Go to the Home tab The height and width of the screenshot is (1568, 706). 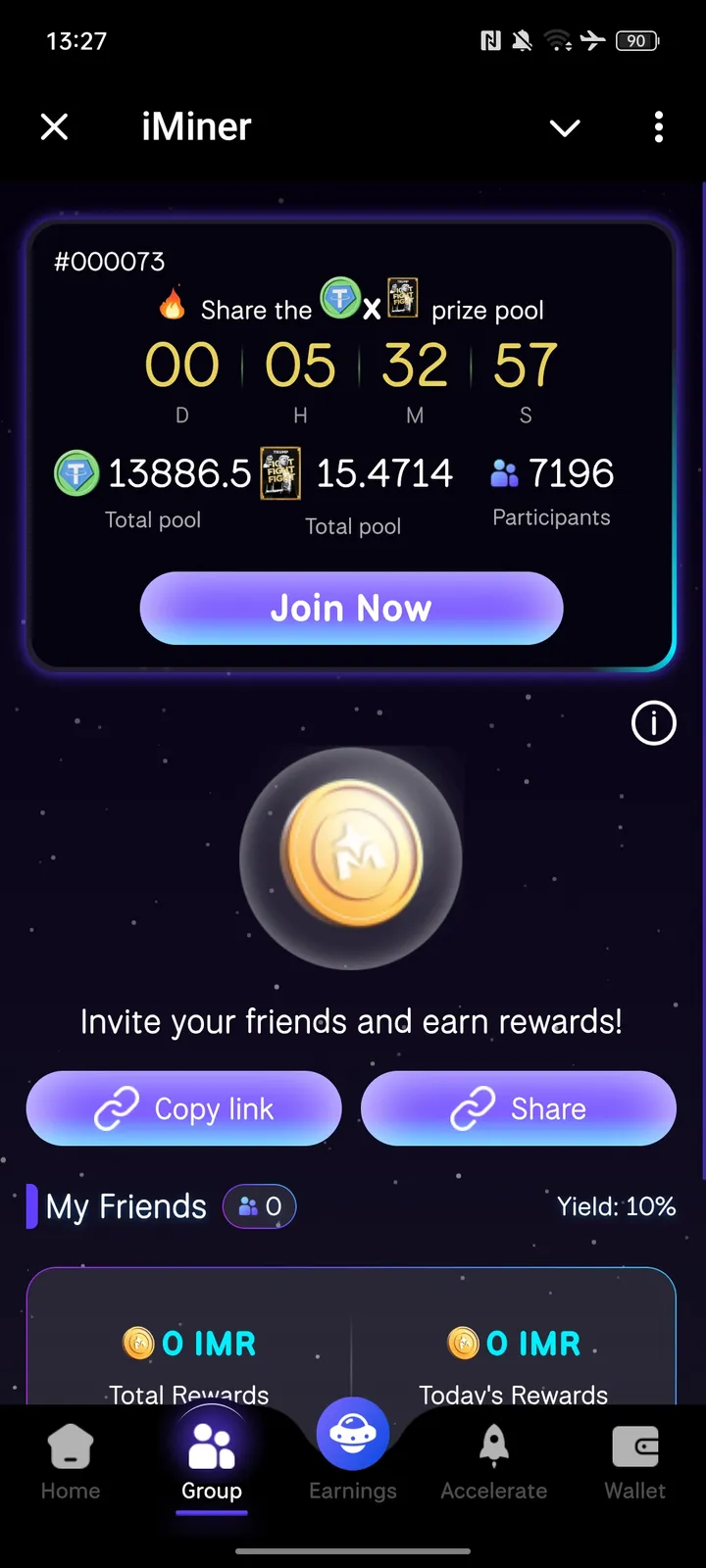coord(71,1461)
